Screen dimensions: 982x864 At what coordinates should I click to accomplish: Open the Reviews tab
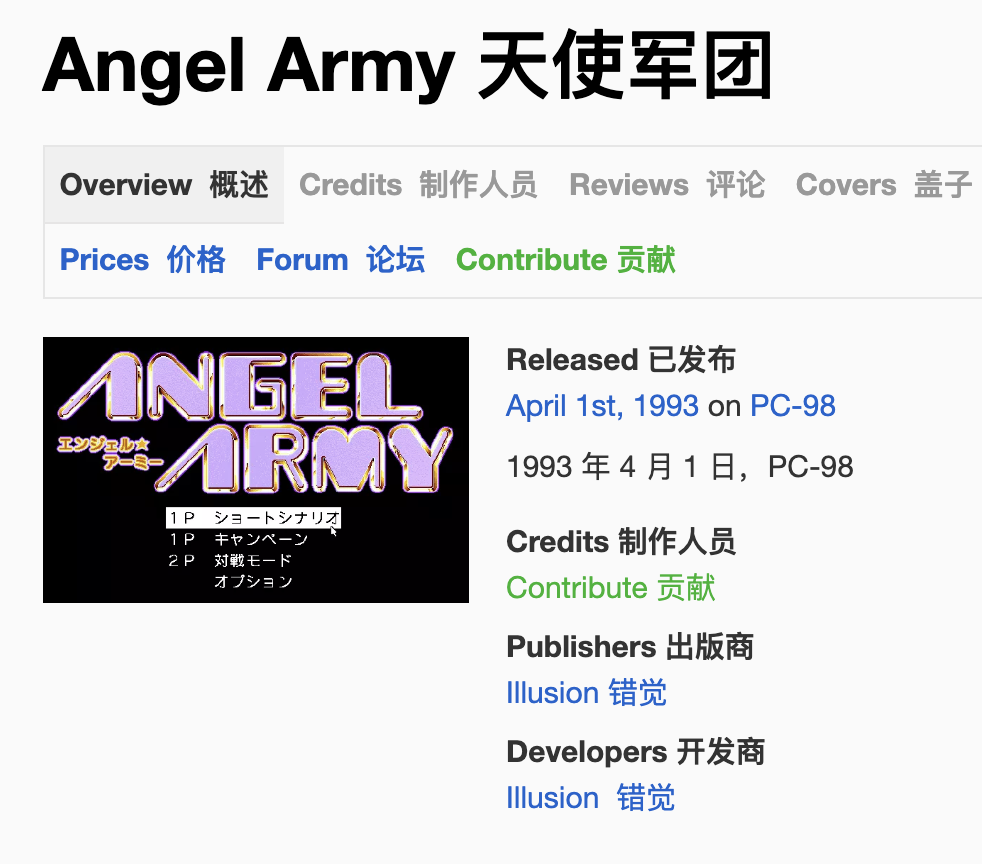(666, 185)
